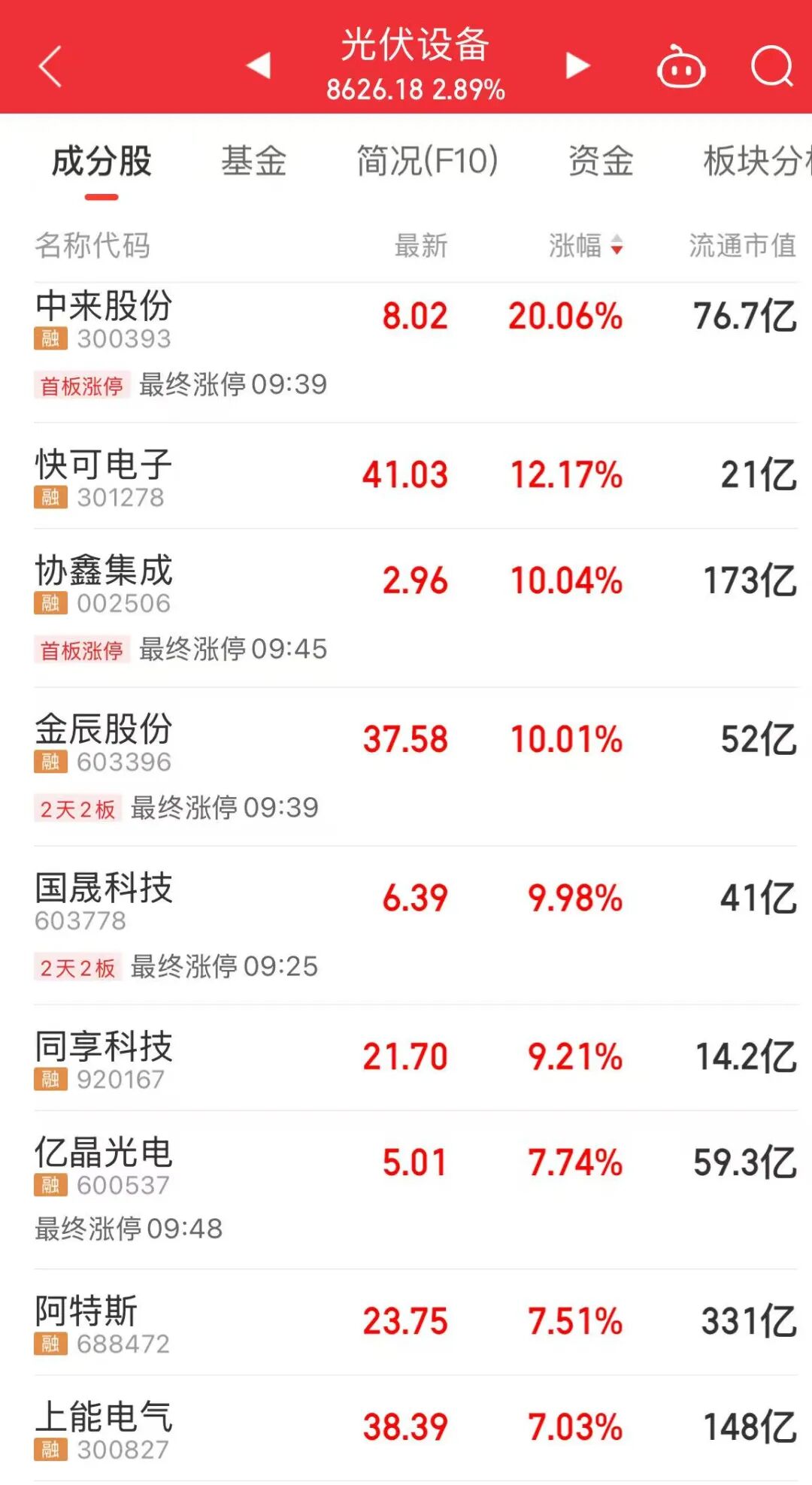Click left arrow to previous sector
This screenshot has height=1485, width=812.
259,66
